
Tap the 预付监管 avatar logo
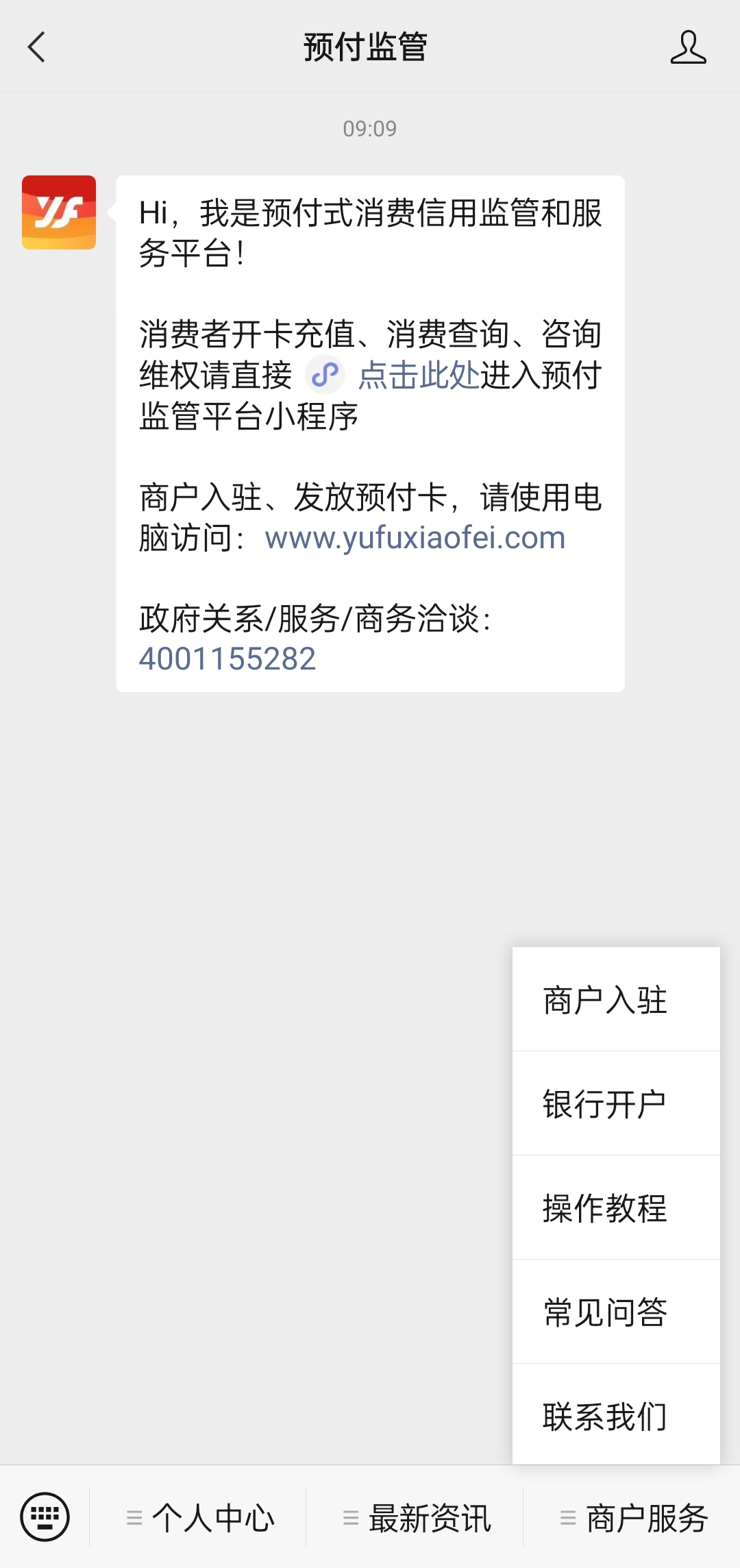pos(59,212)
